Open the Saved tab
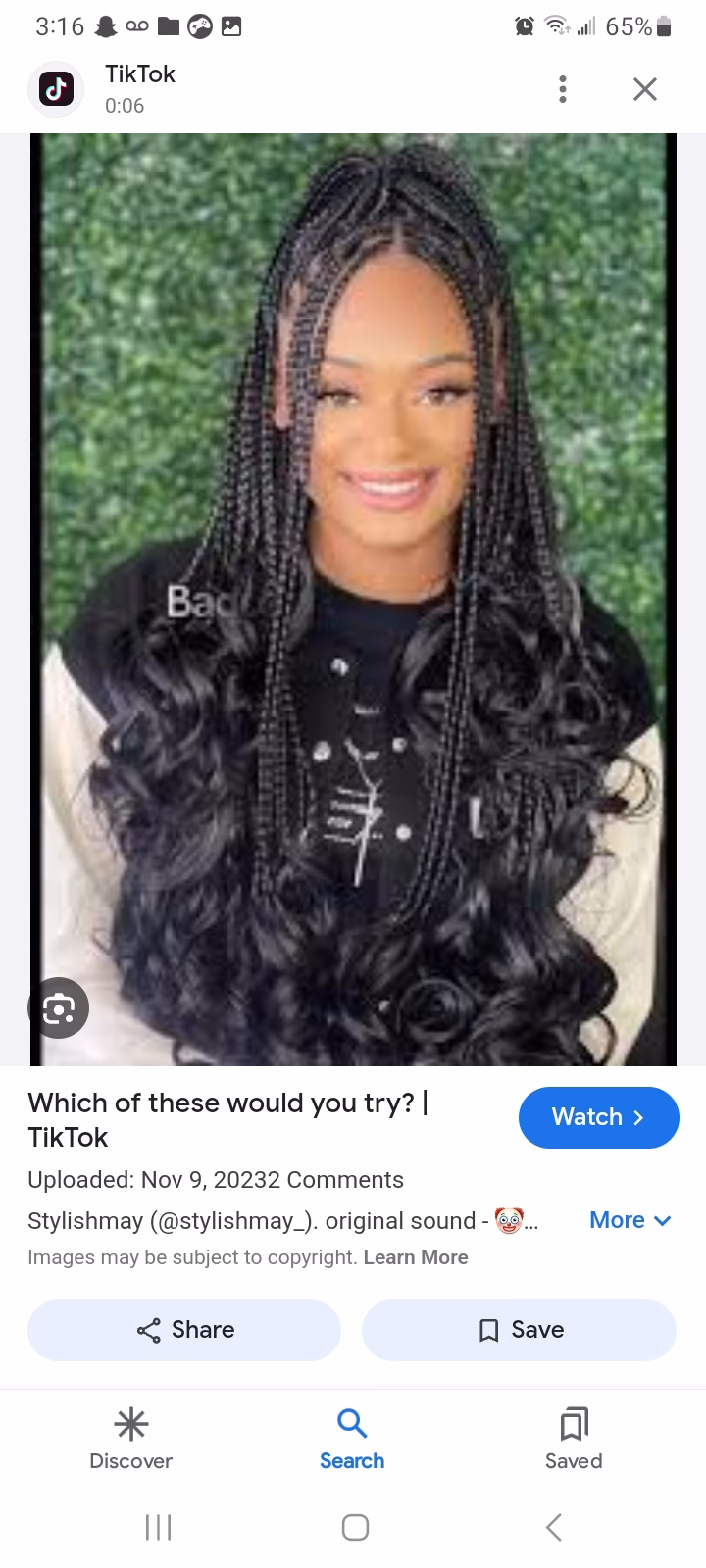 (x=574, y=1439)
